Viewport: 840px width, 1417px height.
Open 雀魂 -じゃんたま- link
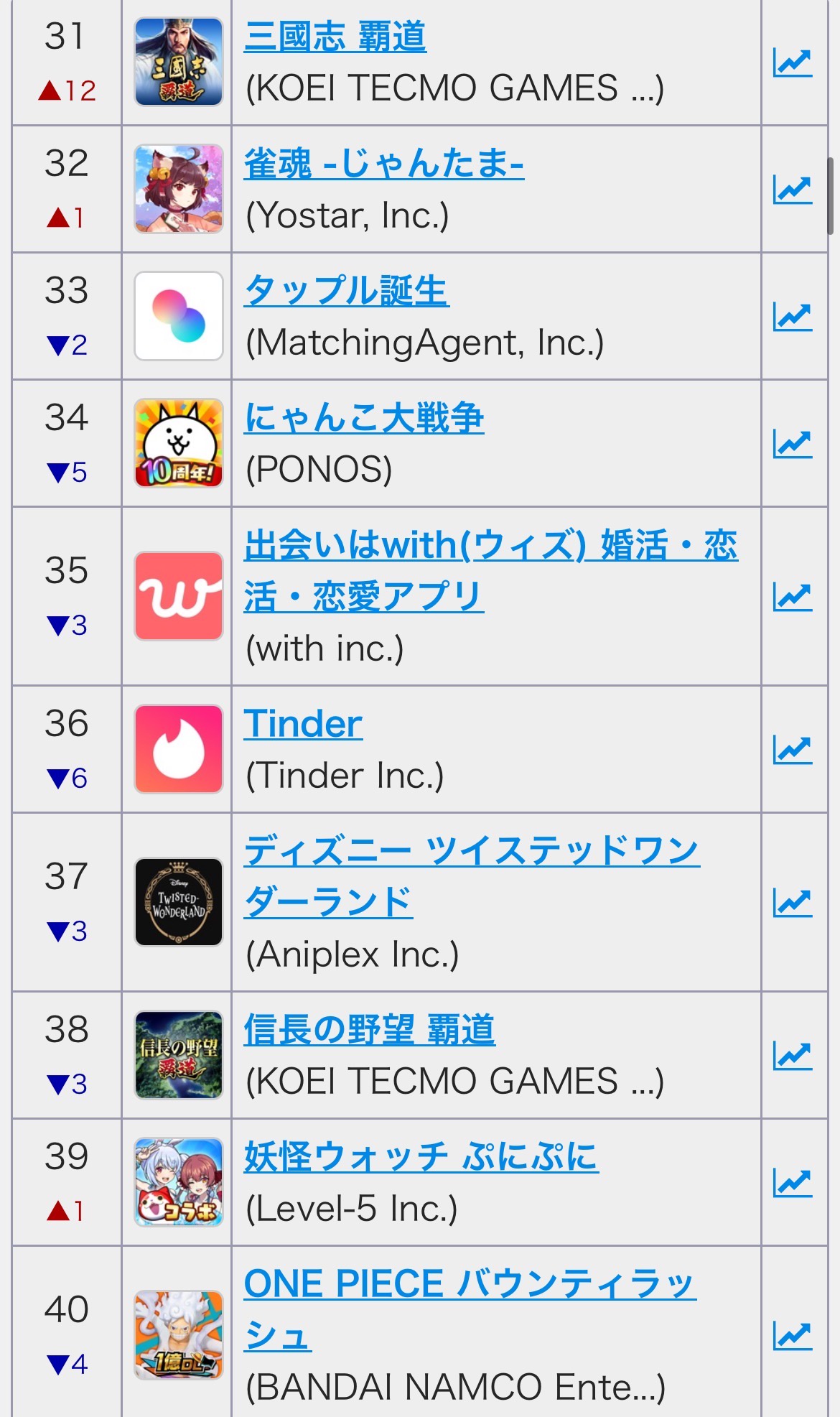pos(383,164)
